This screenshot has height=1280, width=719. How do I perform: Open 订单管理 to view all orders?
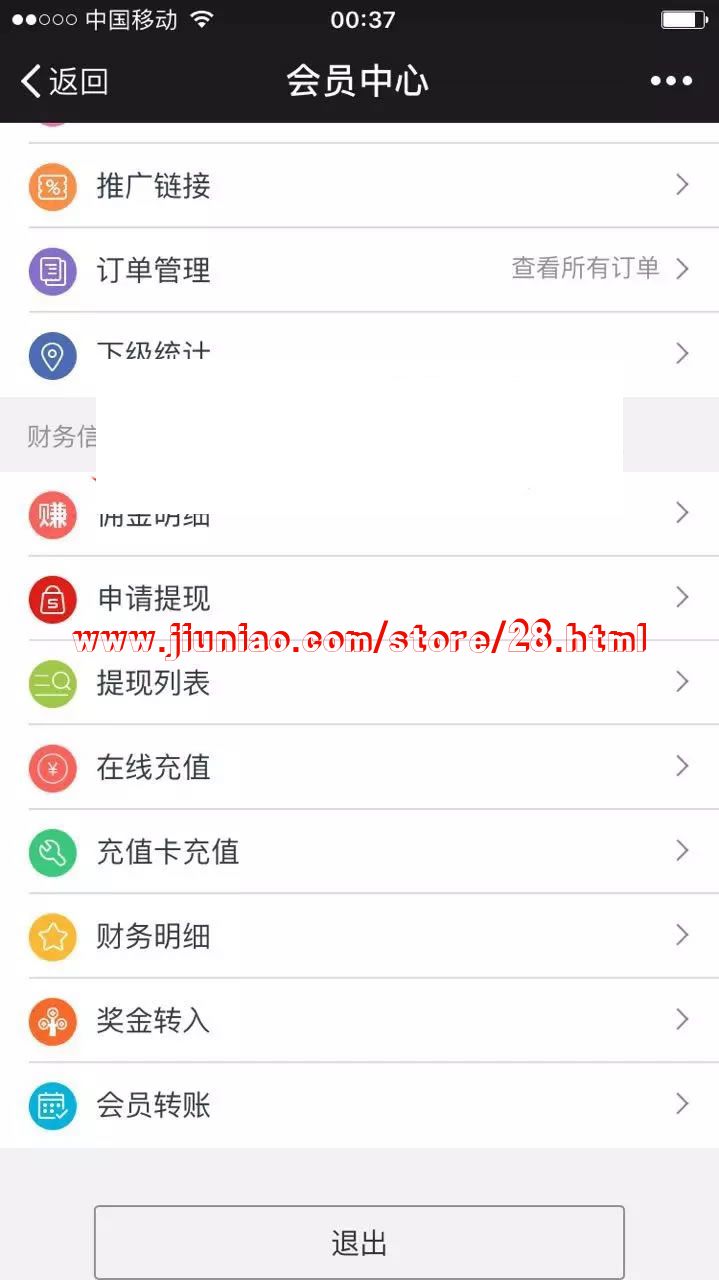click(360, 270)
